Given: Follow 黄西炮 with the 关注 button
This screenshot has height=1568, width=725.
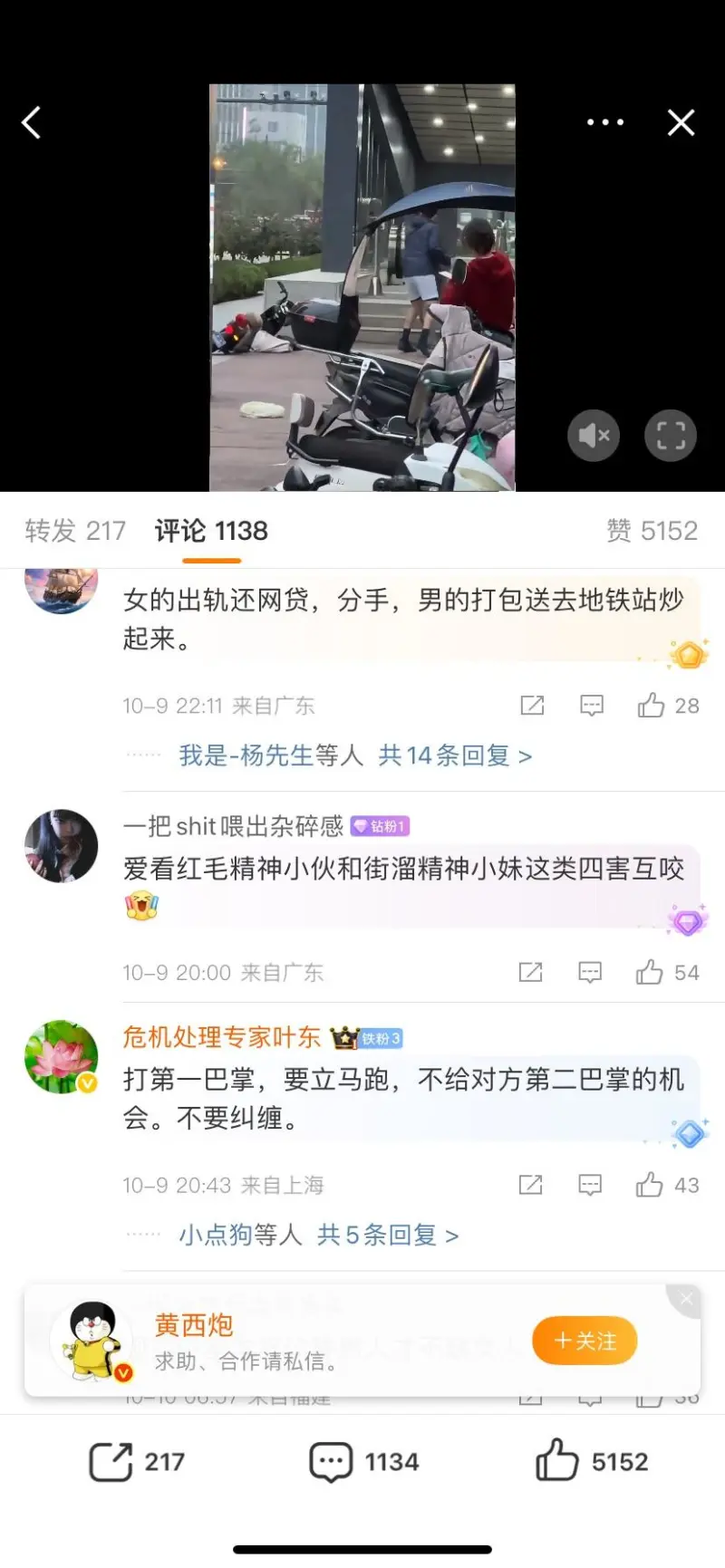Looking at the screenshot, I should click(x=585, y=1341).
